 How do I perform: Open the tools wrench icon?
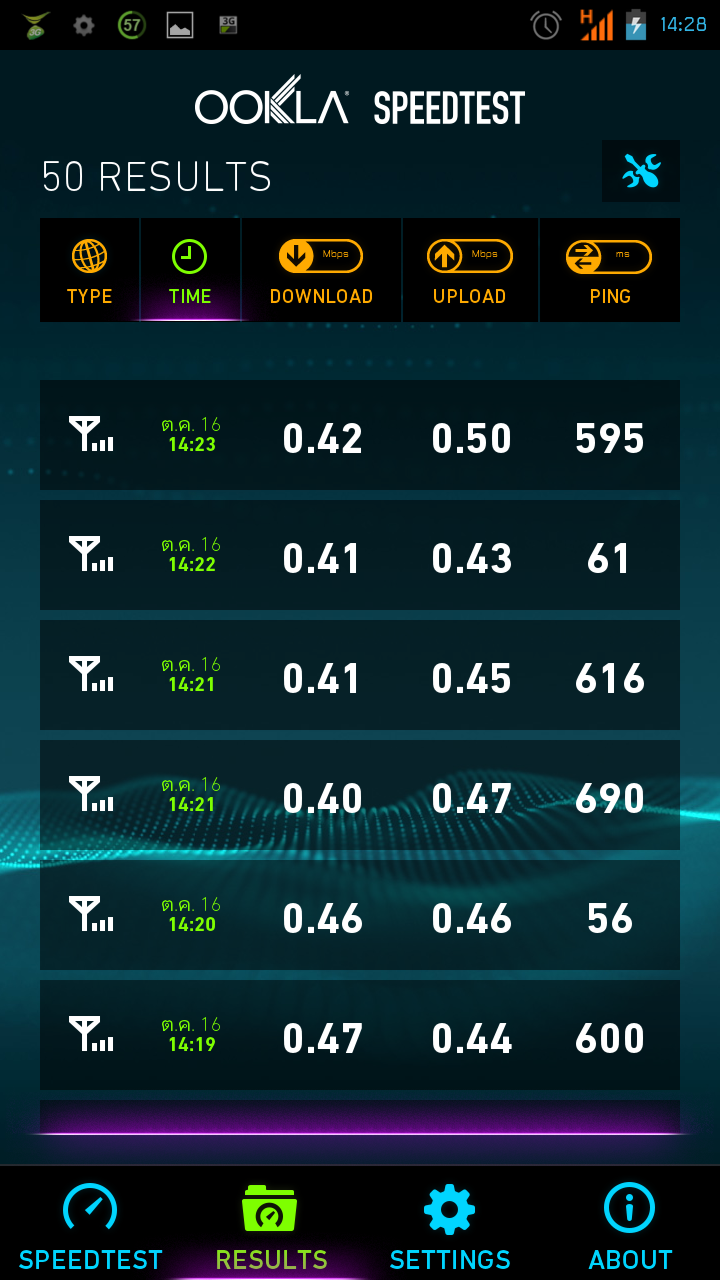click(x=641, y=171)
